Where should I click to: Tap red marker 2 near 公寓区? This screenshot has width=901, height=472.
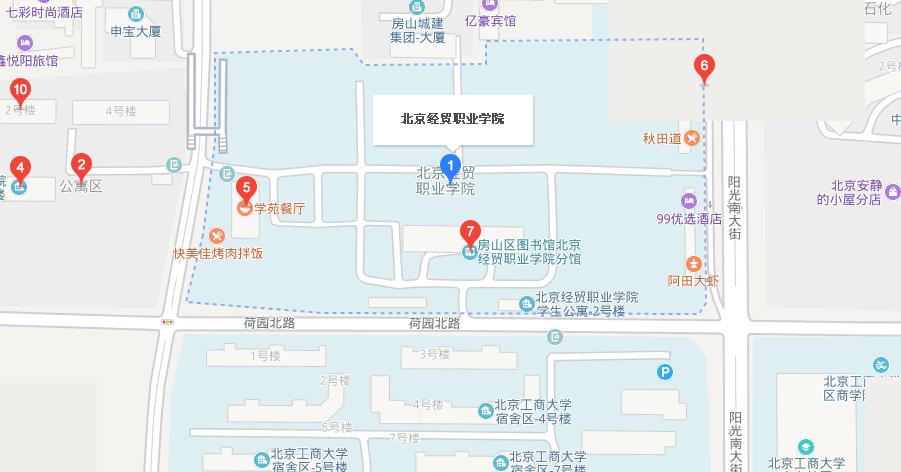[82, 165]
